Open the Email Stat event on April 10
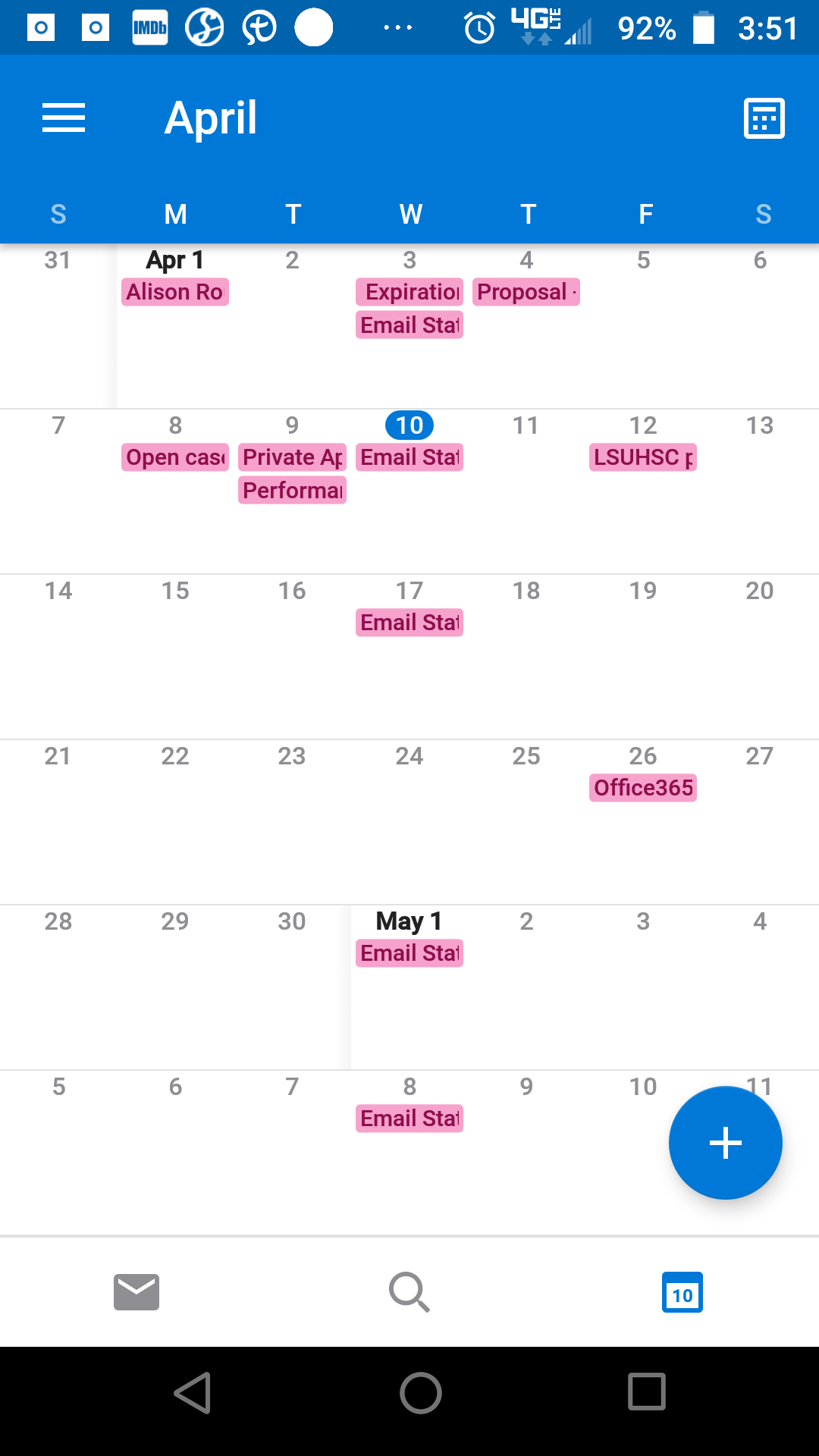819x1456 pixels. (409, 457)
